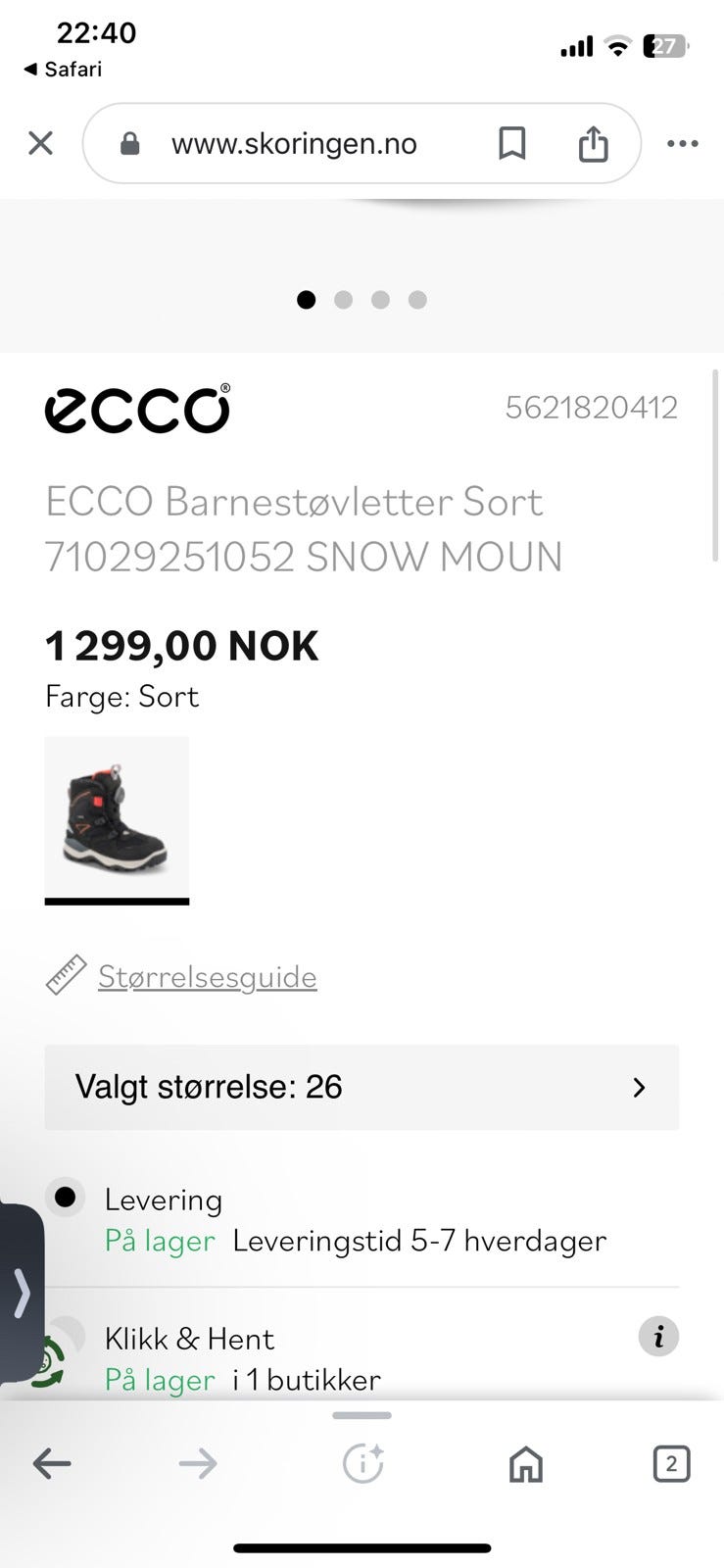
Task: Return to Safari
Action: click(63, 70)
